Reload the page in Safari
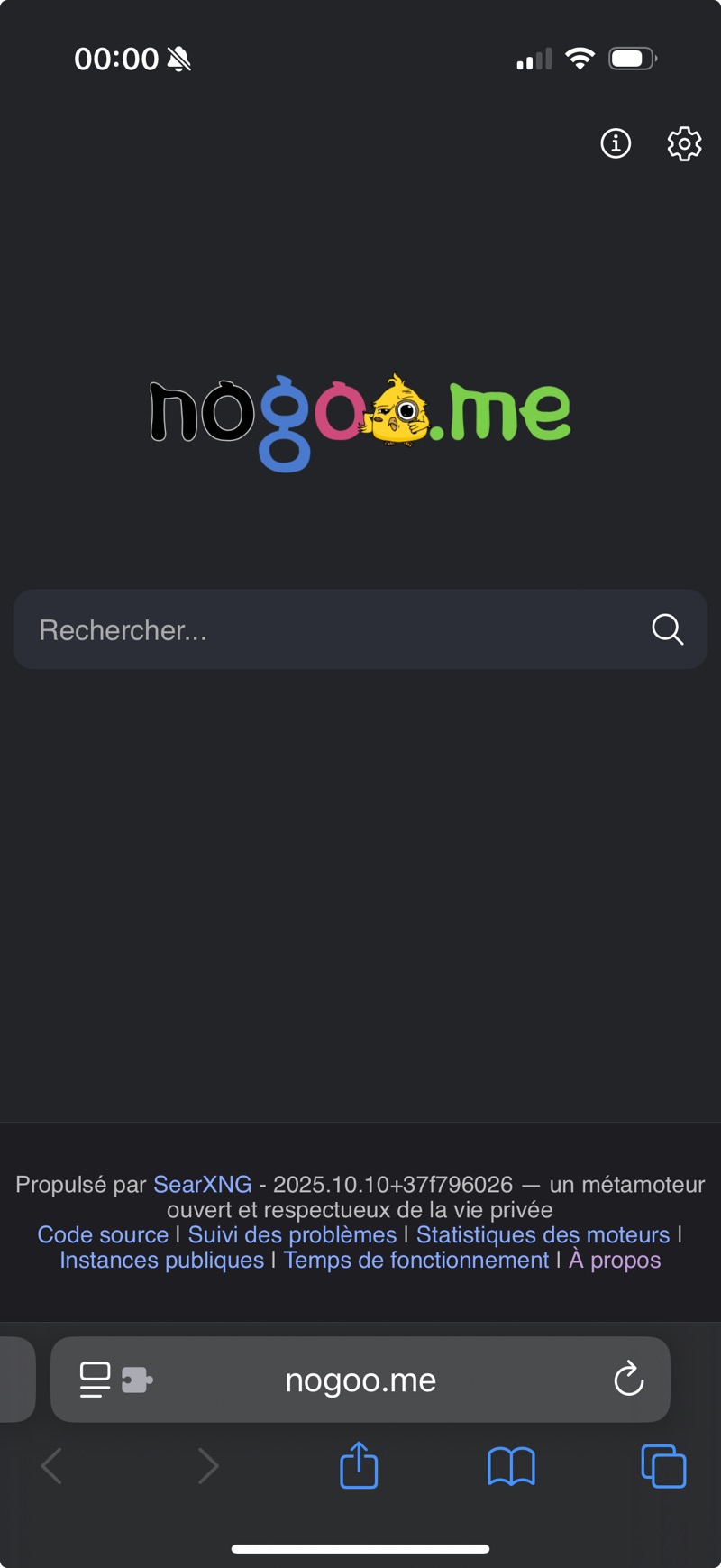This screenshot has height=1568, width=721. (x=628, y=1379)
